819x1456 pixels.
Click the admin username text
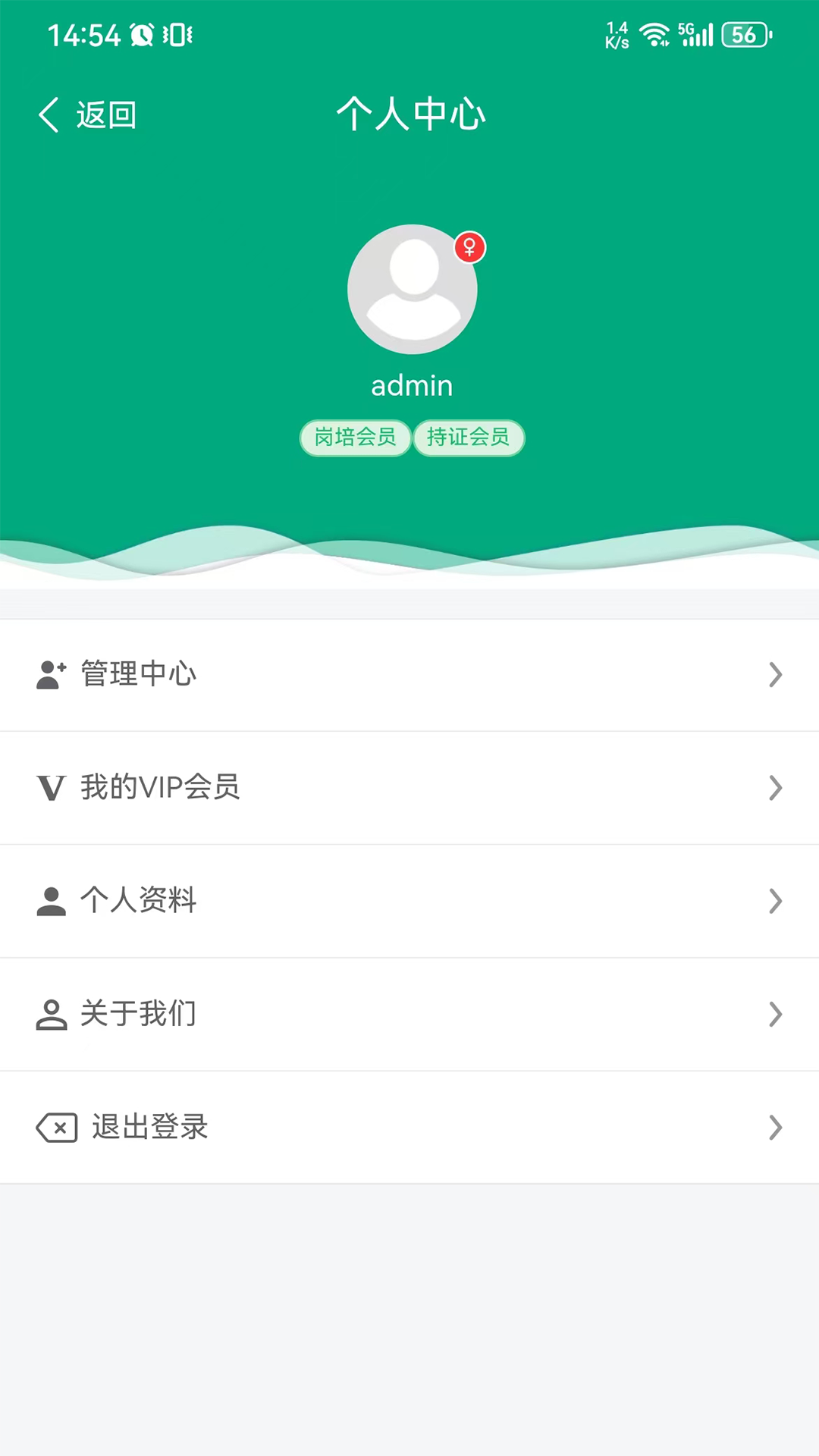[411, 384]
